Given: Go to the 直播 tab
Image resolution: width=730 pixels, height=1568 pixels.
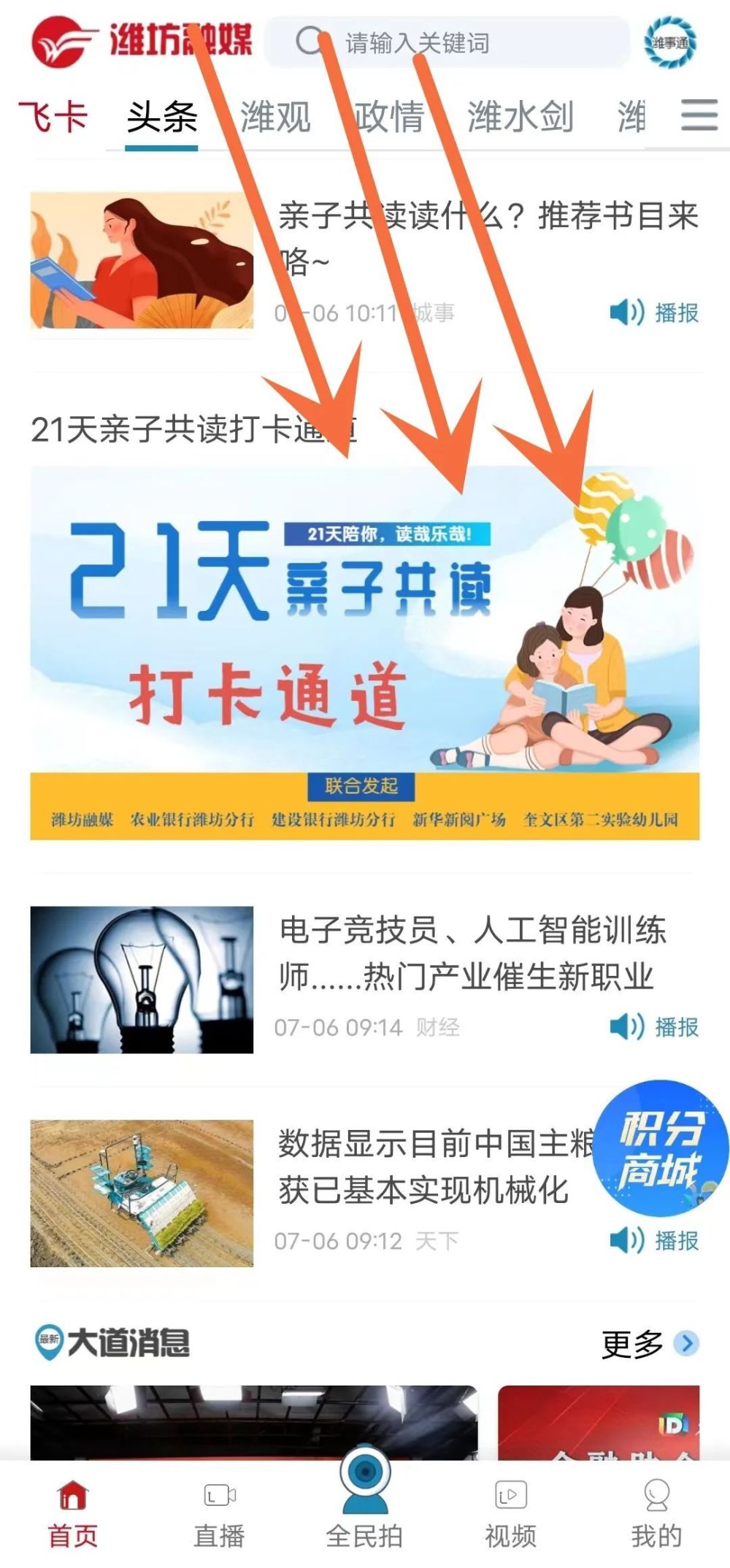Looking at the screenshot, I should (219, 1517).
